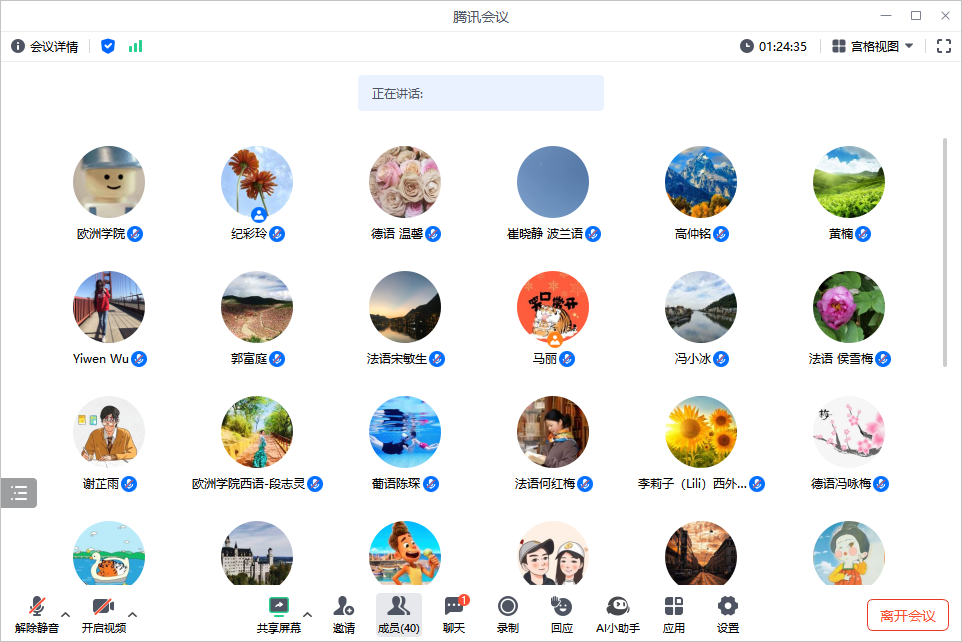Expand video options next to 开启视频
The image size is (962, 642).
(x=132, y=613)
